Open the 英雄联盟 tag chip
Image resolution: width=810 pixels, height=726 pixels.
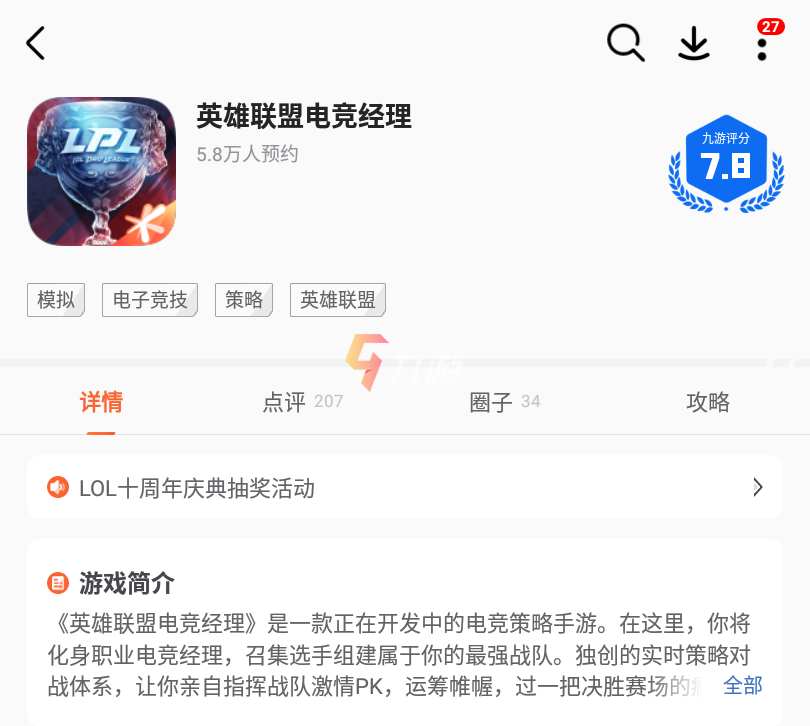click(338, 300)
